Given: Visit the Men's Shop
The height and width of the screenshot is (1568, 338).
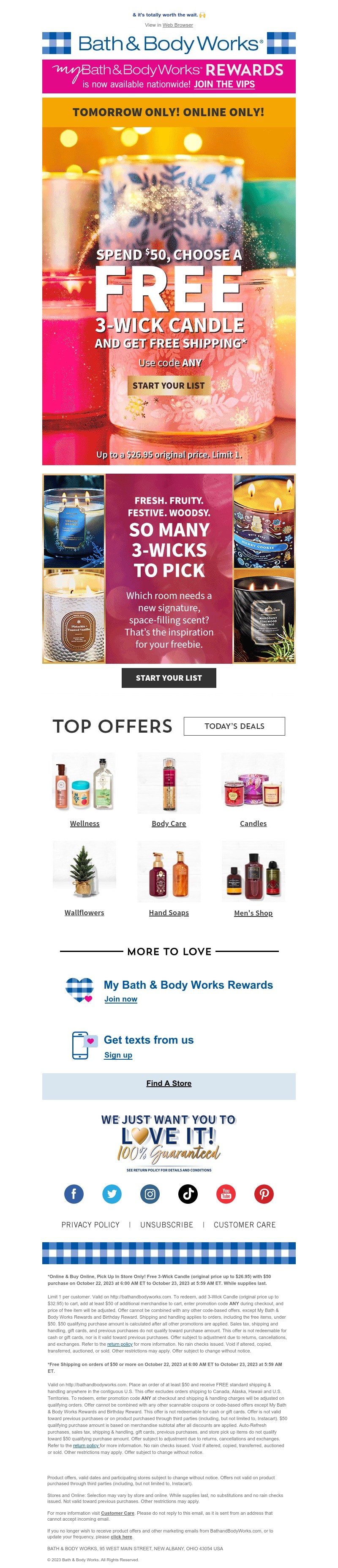Looking at the screenshot, I should point(253,912).
